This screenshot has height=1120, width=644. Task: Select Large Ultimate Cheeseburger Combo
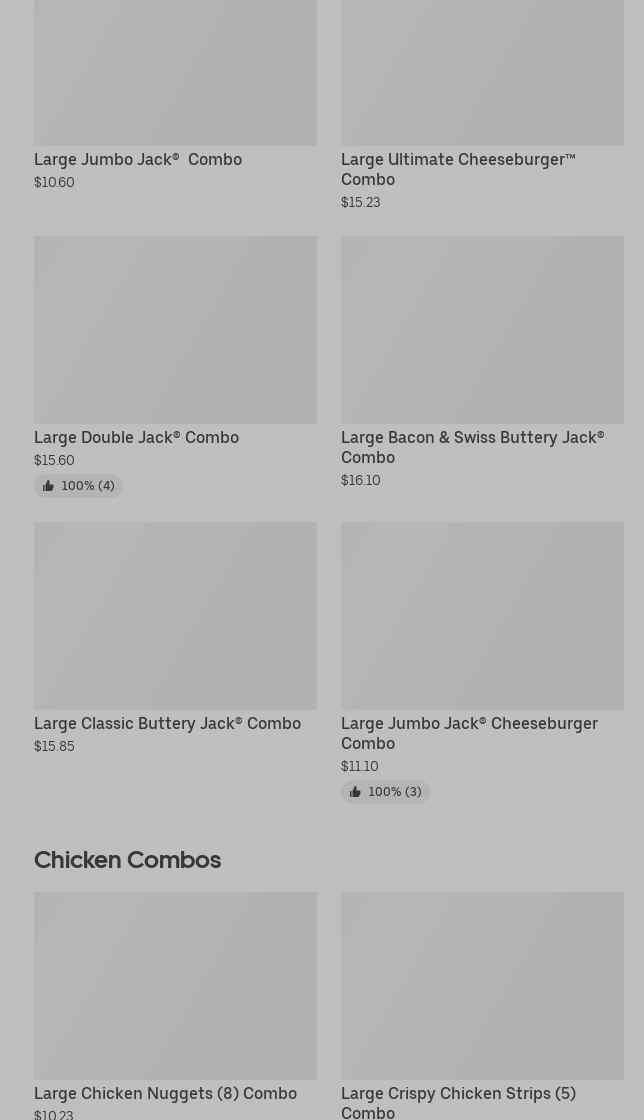click(482, 80)
